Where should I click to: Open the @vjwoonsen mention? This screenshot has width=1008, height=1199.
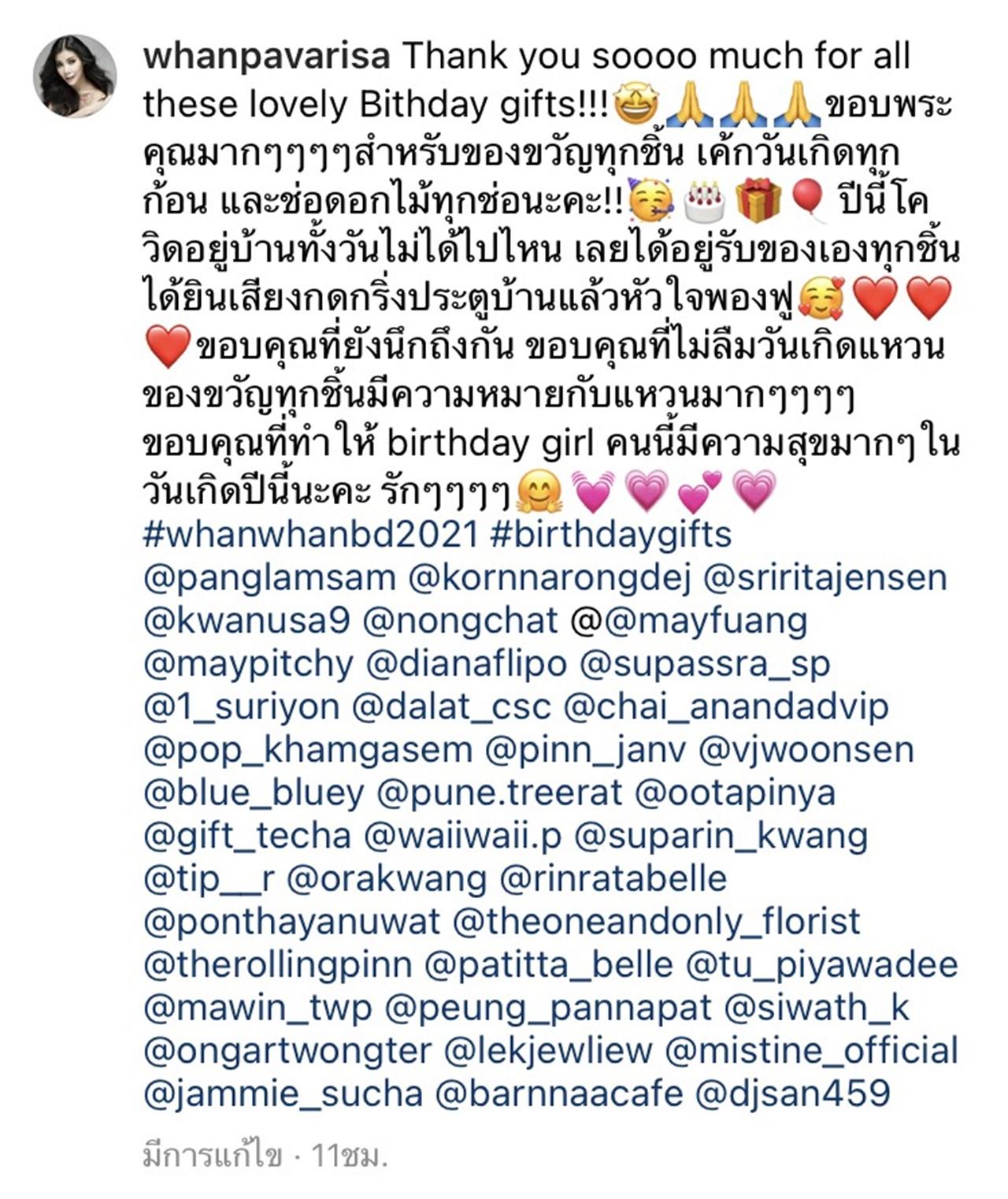[806, 750]
